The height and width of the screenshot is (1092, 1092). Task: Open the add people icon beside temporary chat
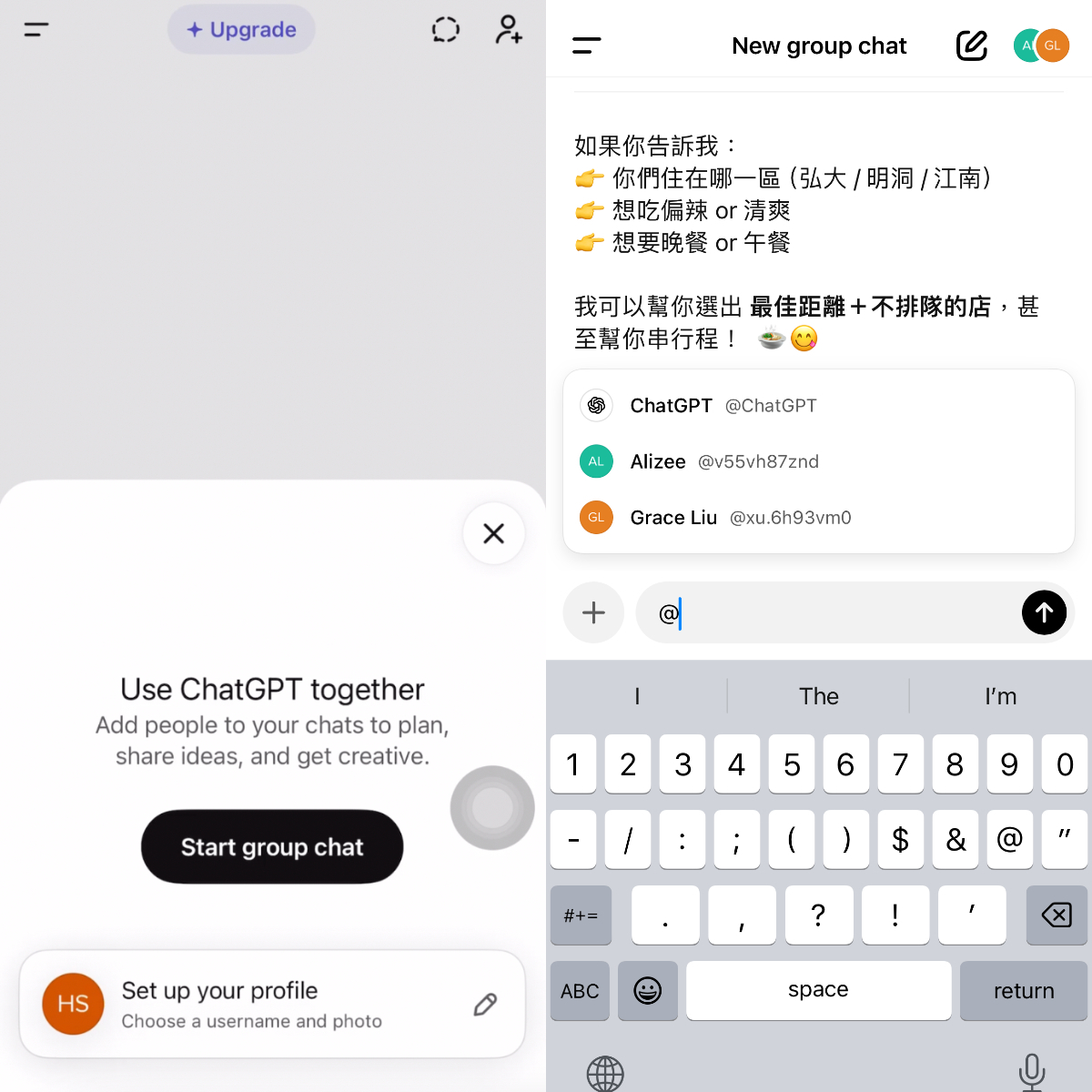509,30
